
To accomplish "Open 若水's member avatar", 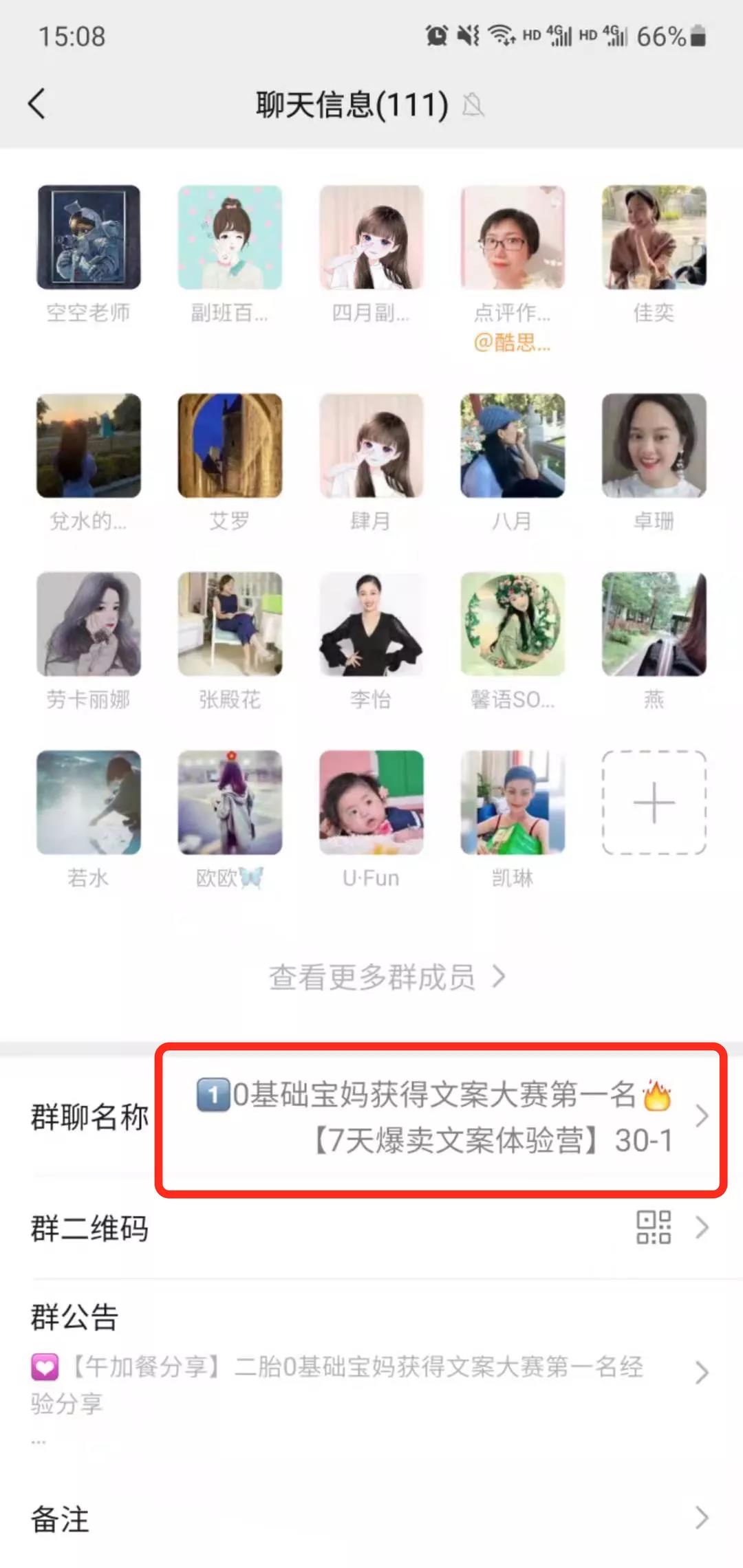I will click(89, 802).
